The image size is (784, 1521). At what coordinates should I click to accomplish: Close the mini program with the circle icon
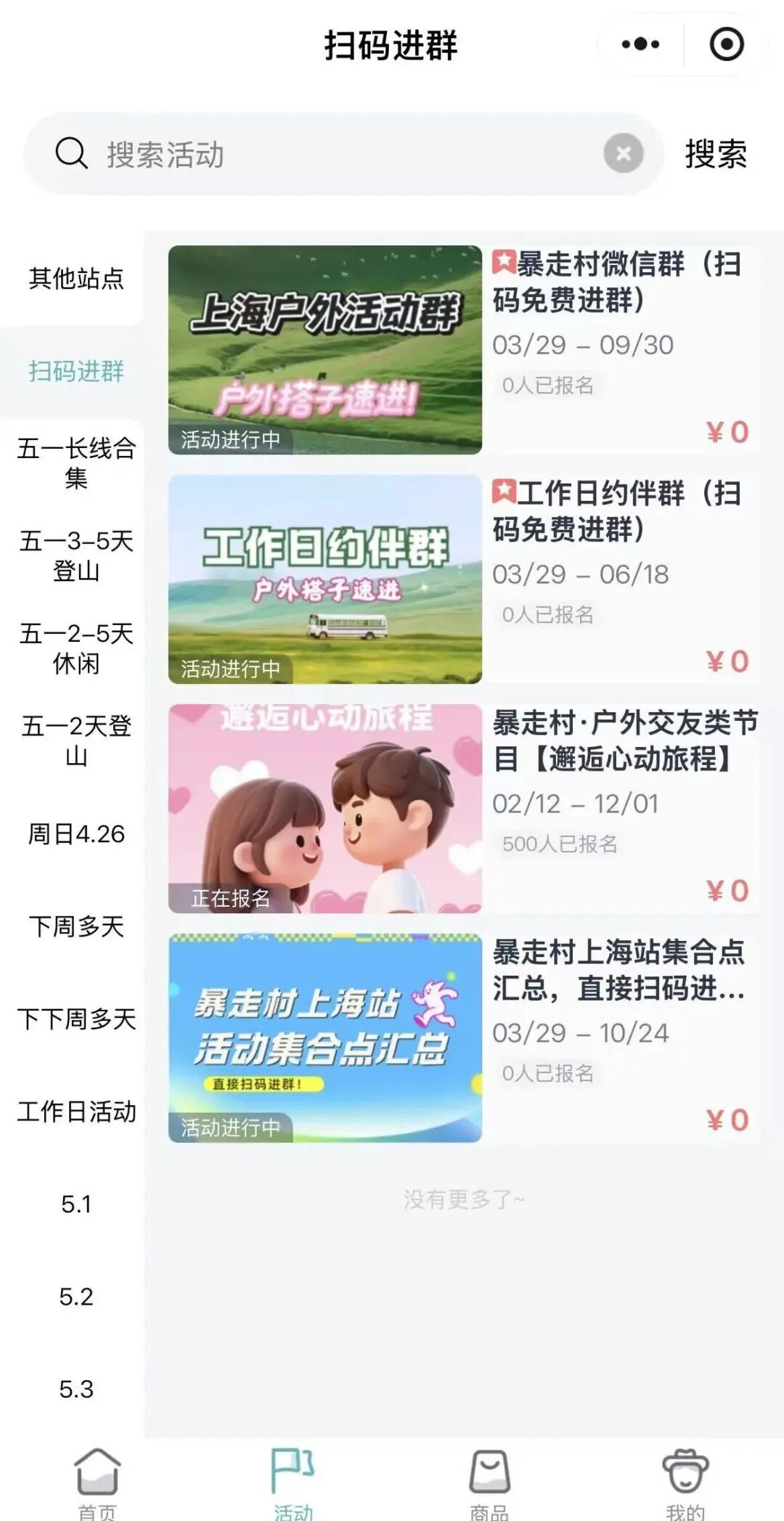pos(727,44)
